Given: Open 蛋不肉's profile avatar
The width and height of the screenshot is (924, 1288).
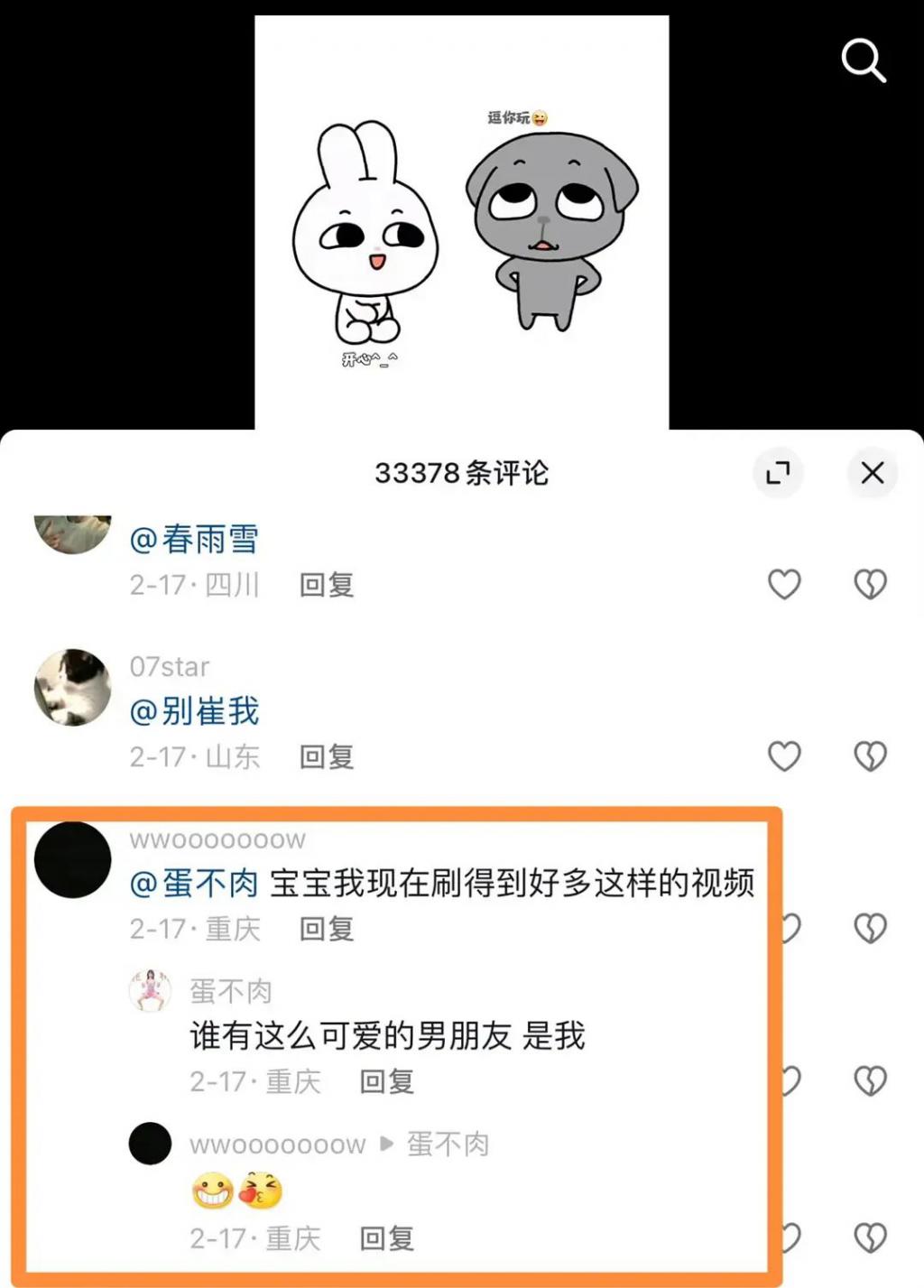Looking at the screenshot, I should point(150,991).
